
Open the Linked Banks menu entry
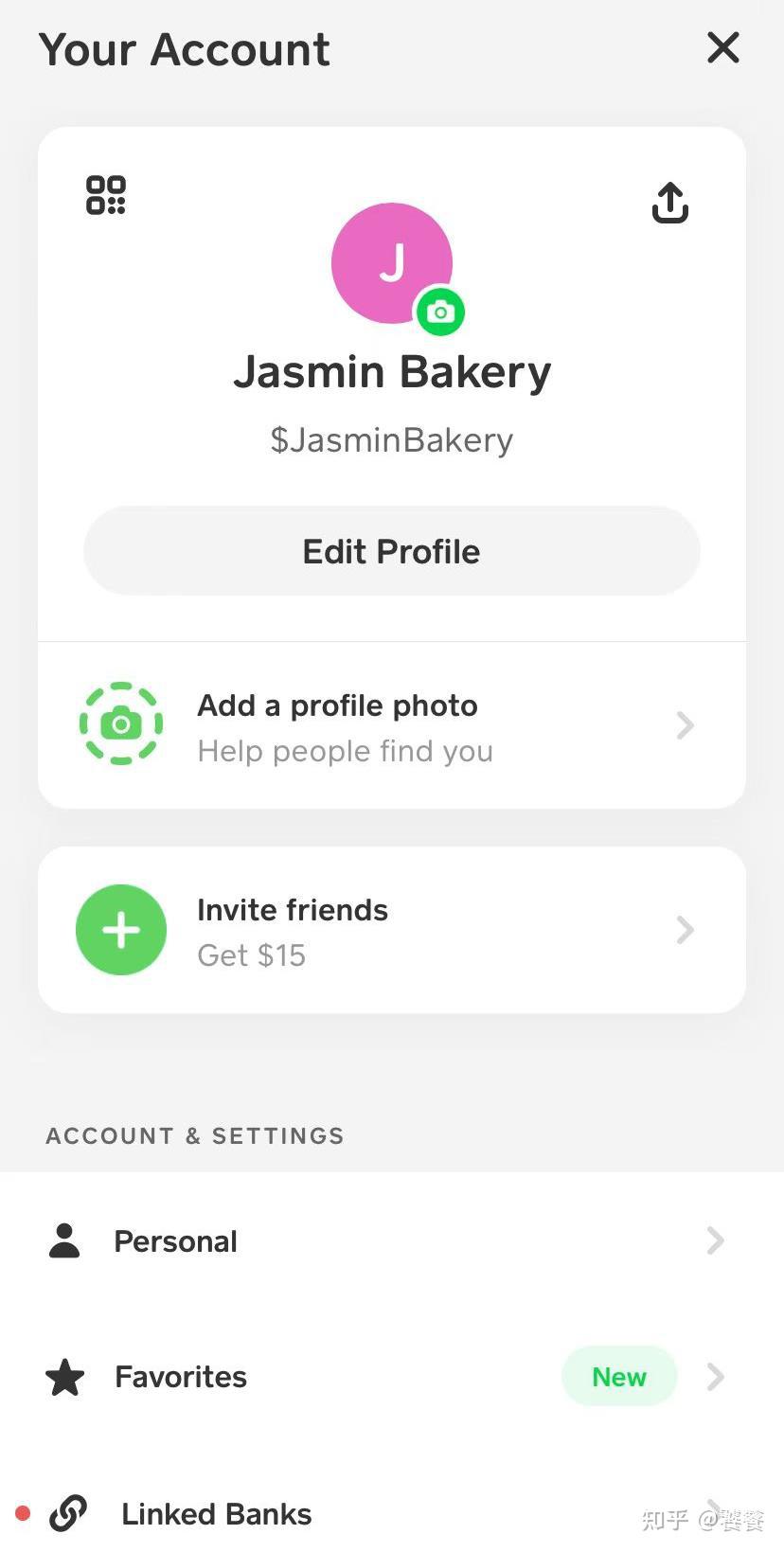(x=216, y=1513)
